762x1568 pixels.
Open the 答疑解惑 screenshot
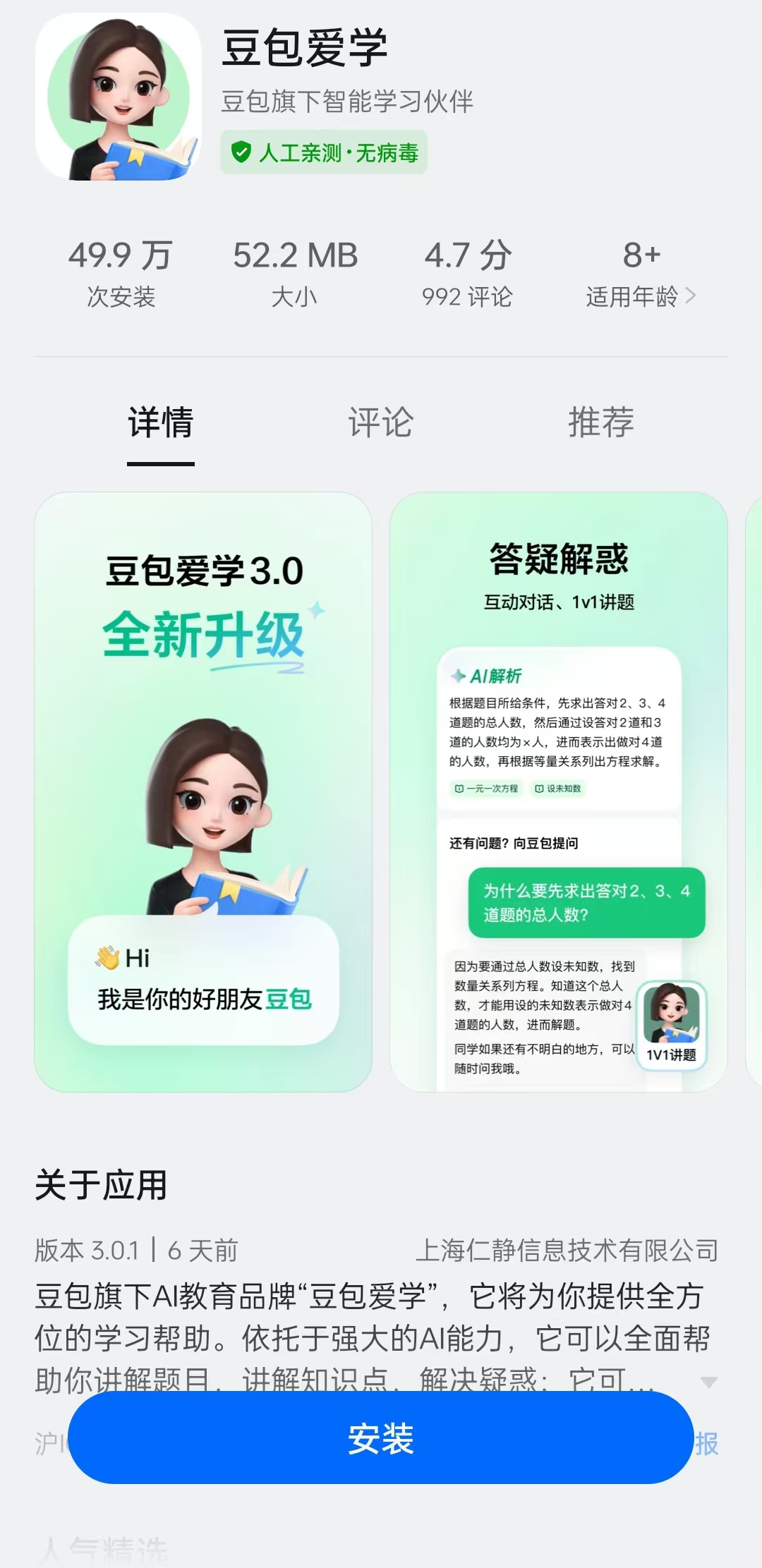pyautogui.click(x=558, y=791)
